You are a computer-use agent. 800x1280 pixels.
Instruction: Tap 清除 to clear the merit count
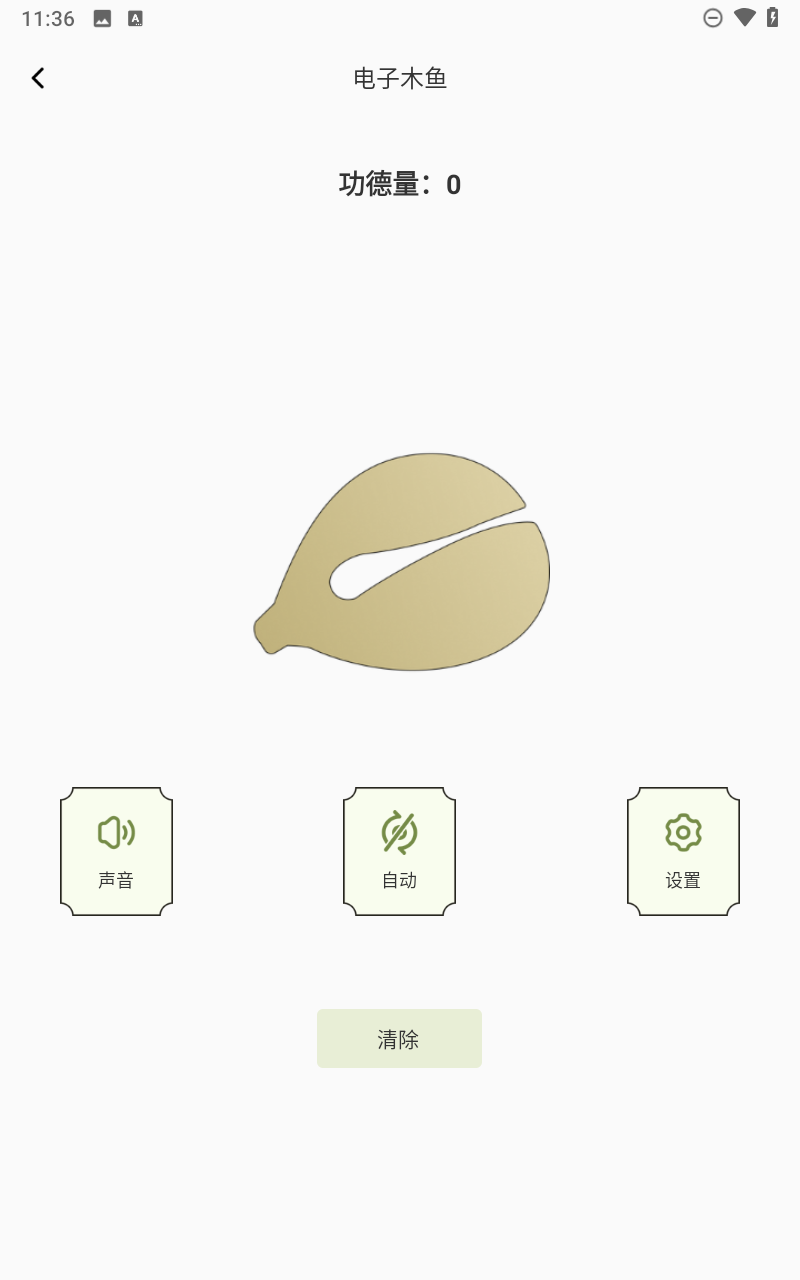tap(399, 1039)
